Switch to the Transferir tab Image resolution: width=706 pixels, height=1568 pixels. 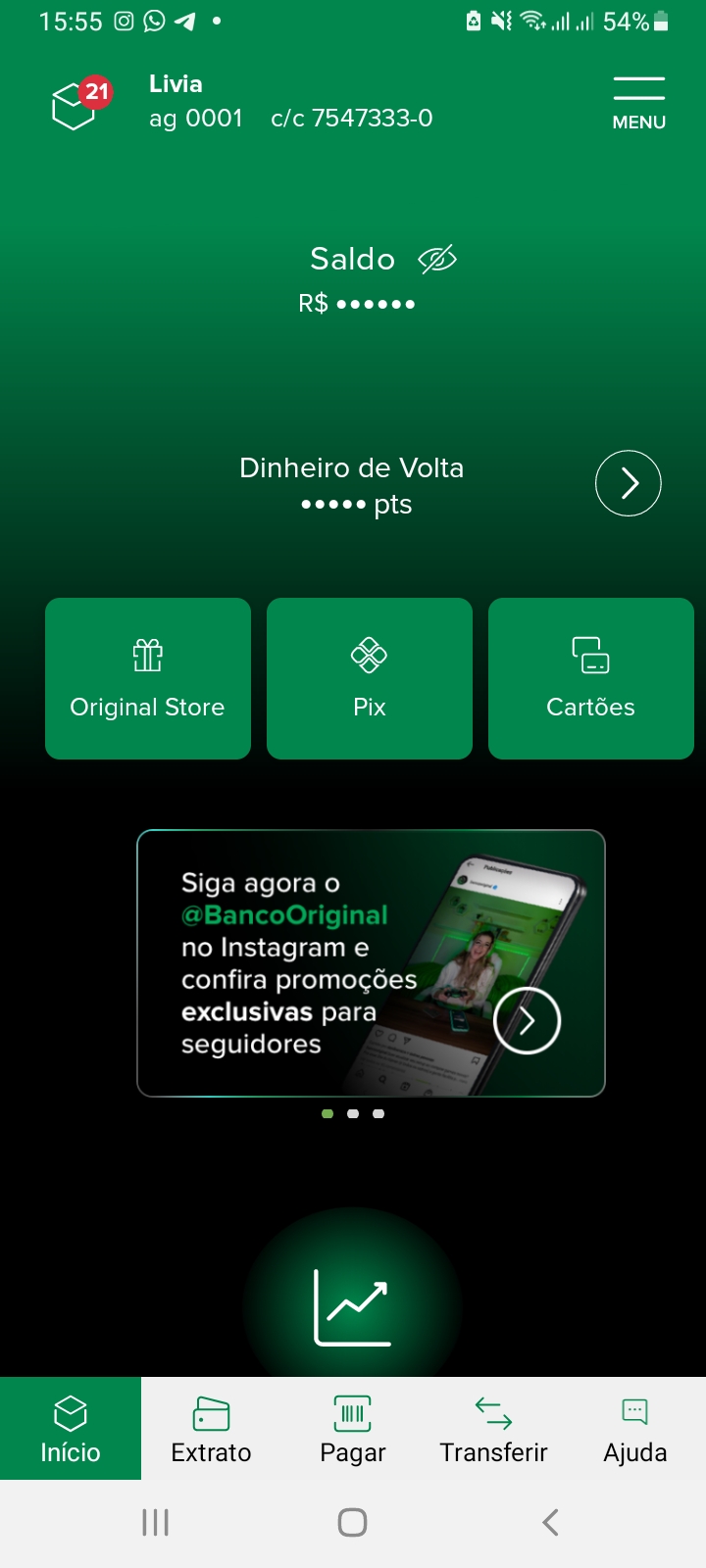click(x=493, y=1429)
